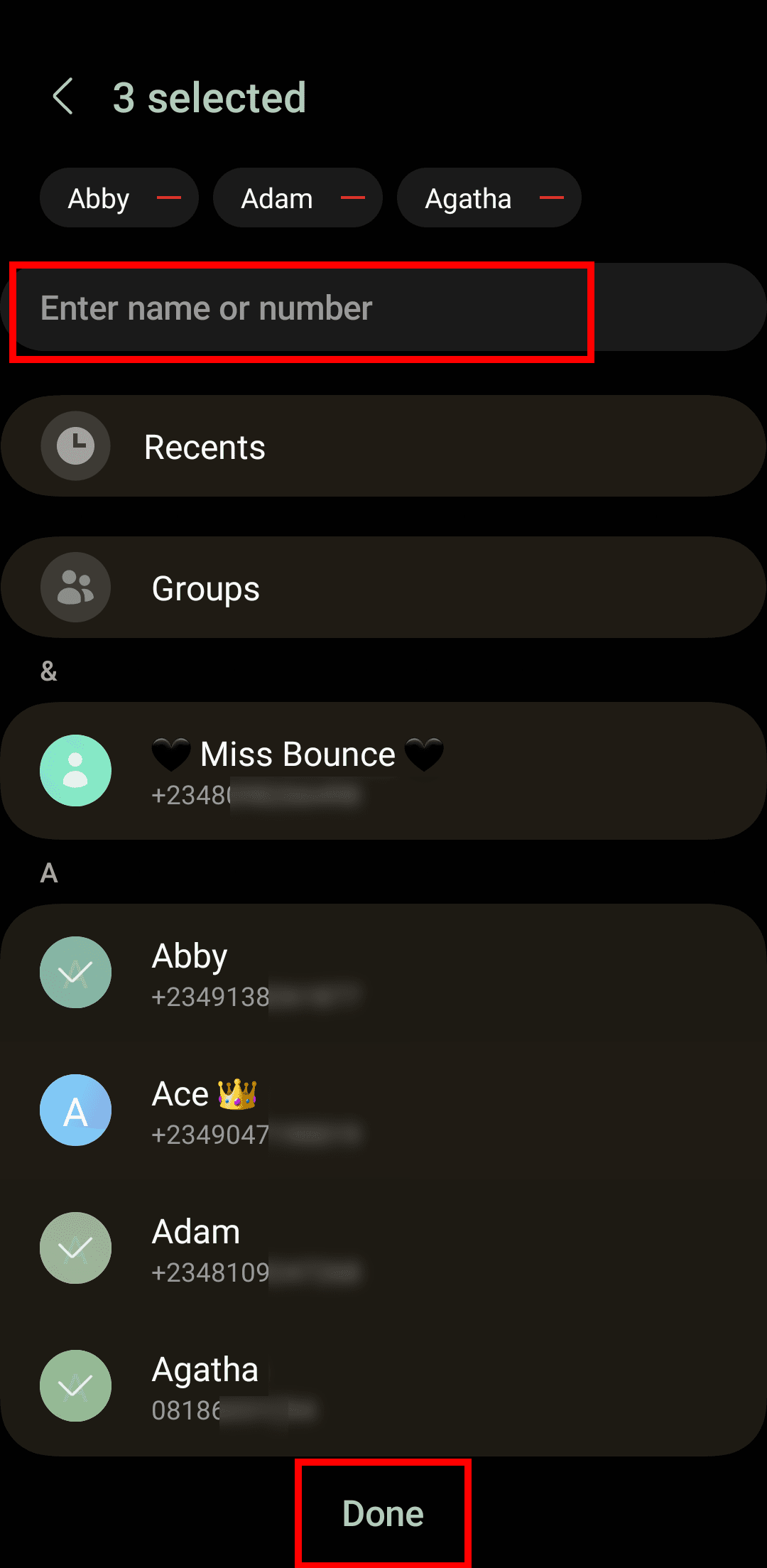Uncheck Adam in the contact list
The width and height of the screenshot is (767, 1568).
click(383, 1248)
